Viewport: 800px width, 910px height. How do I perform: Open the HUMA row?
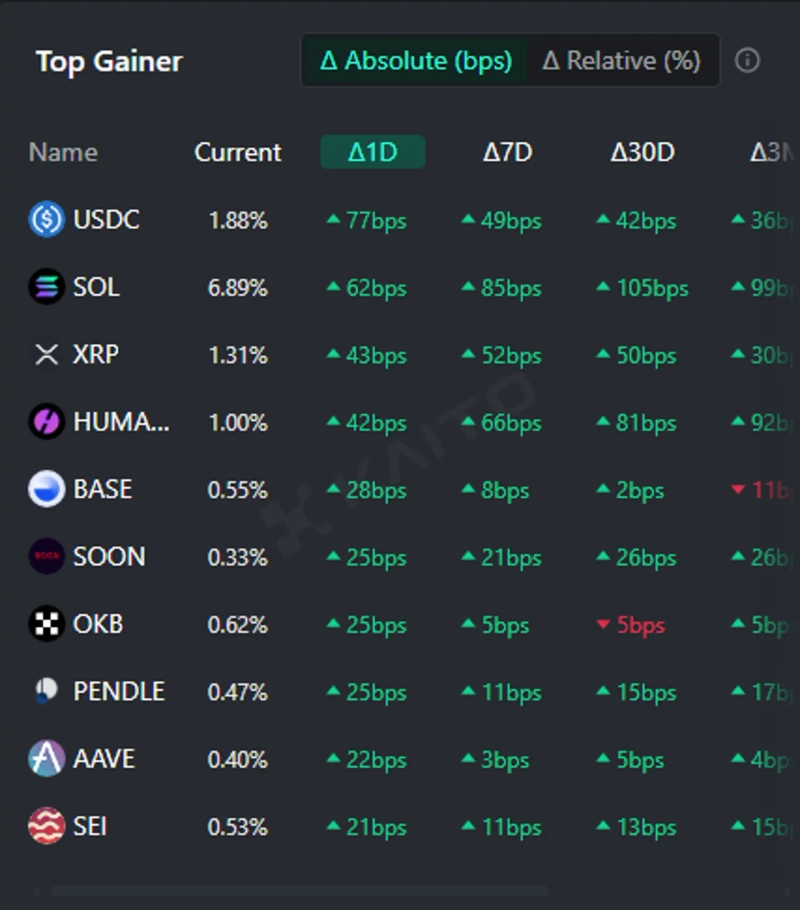click(120, 422)
